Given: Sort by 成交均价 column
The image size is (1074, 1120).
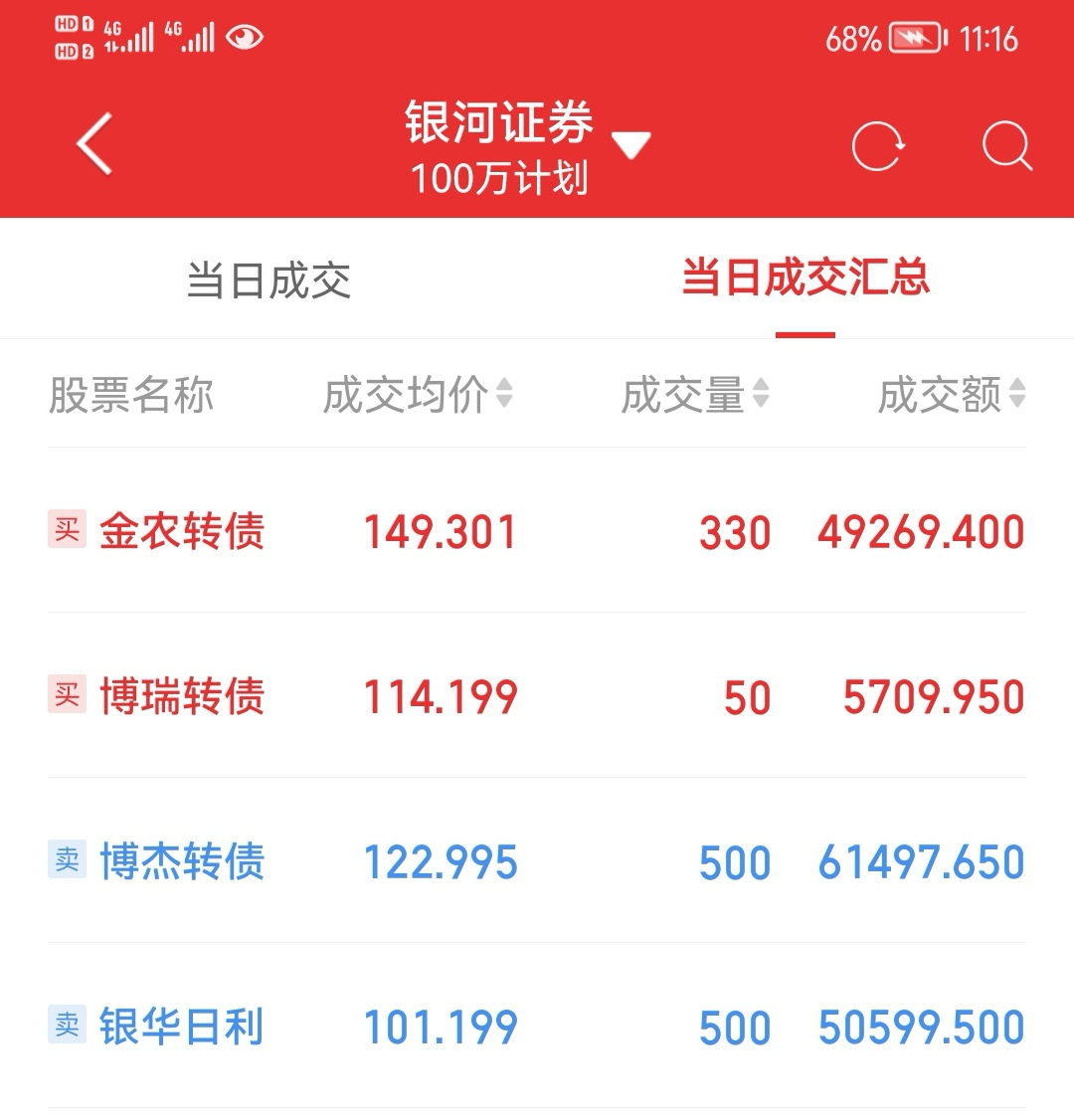Looking at the screenshot, I should coord(418,395).
